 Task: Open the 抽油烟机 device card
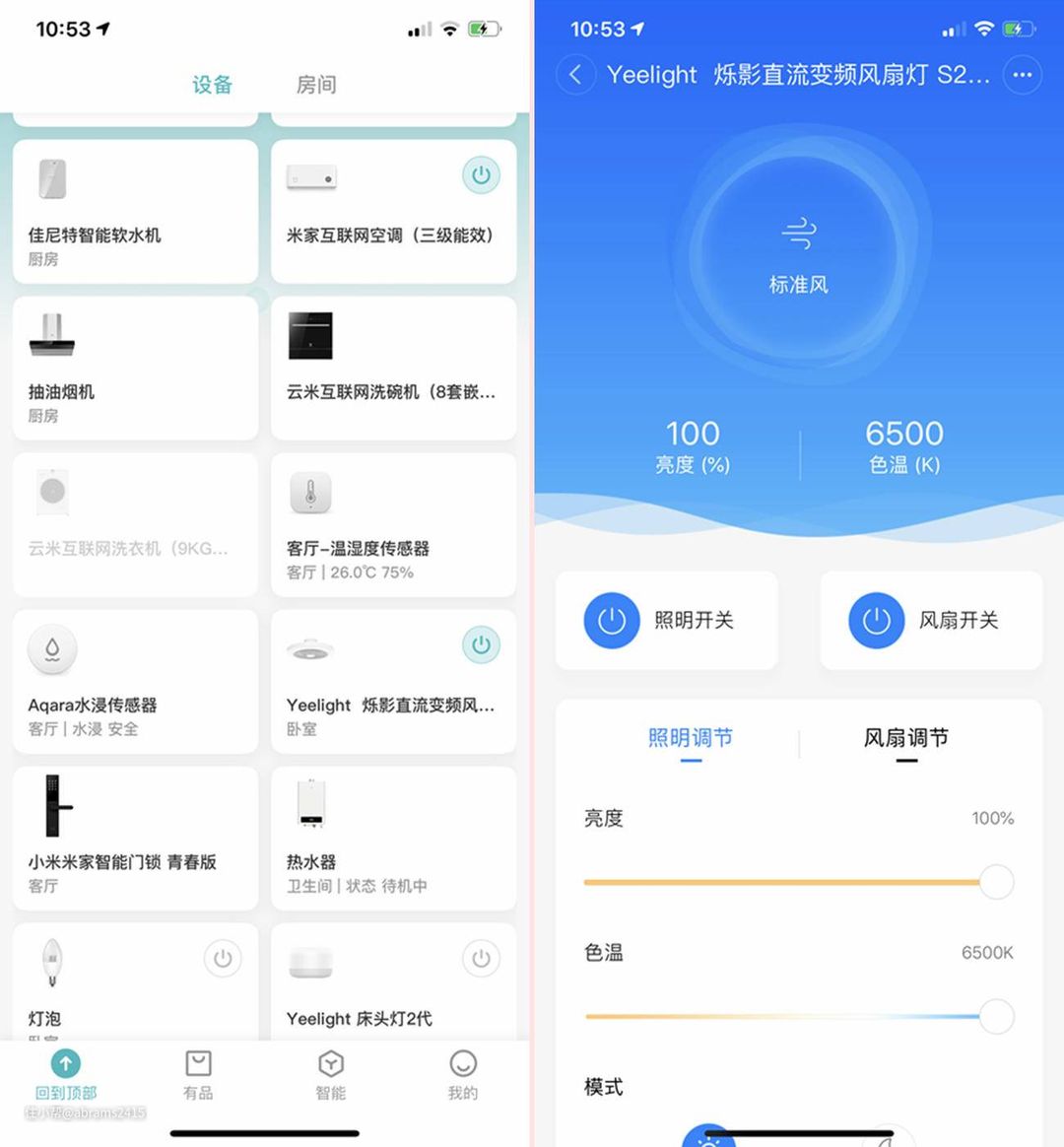[x=136, y=369]
